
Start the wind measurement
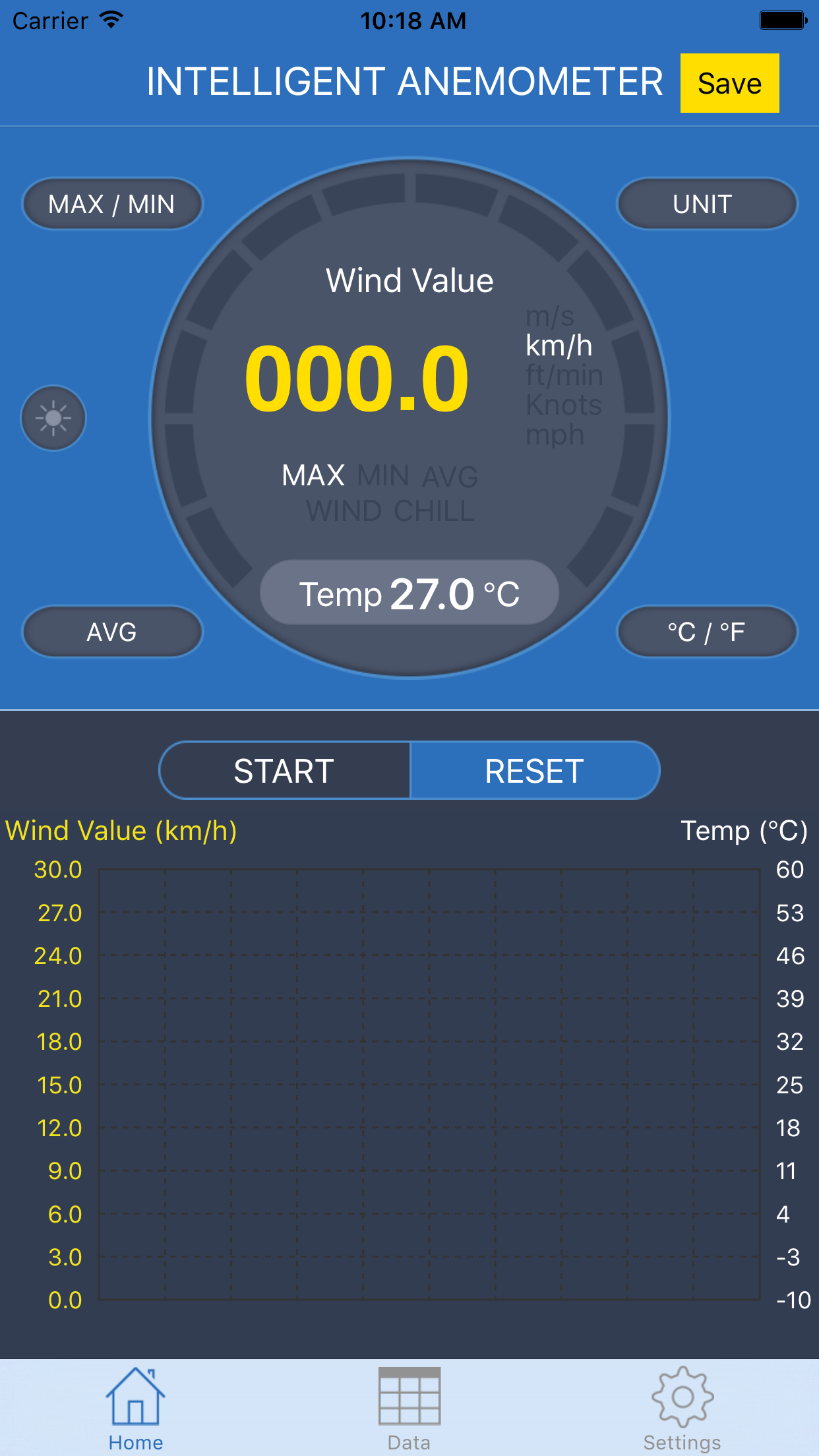285,771
